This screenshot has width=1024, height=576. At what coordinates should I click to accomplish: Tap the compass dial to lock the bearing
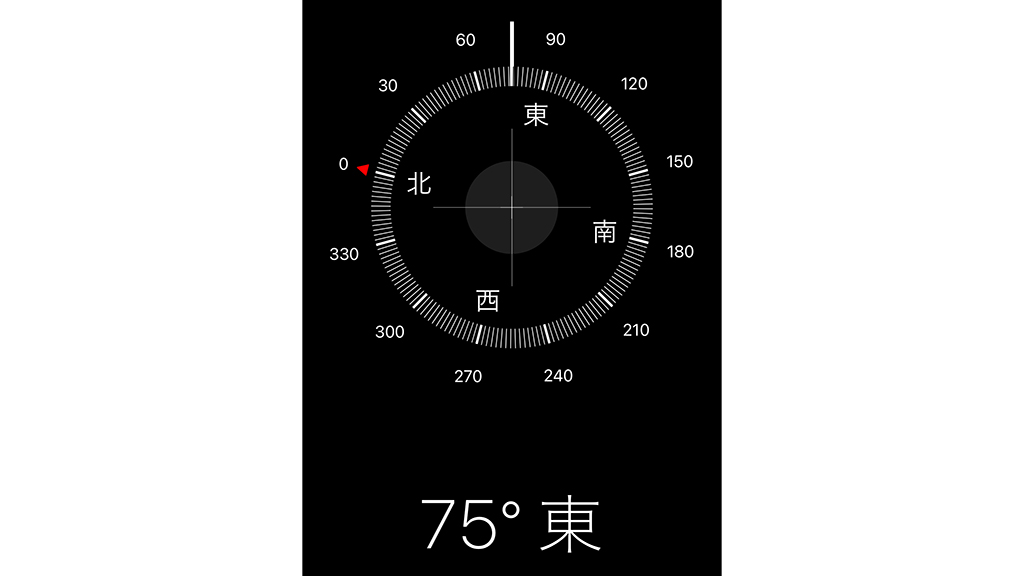tap(511, 207)
